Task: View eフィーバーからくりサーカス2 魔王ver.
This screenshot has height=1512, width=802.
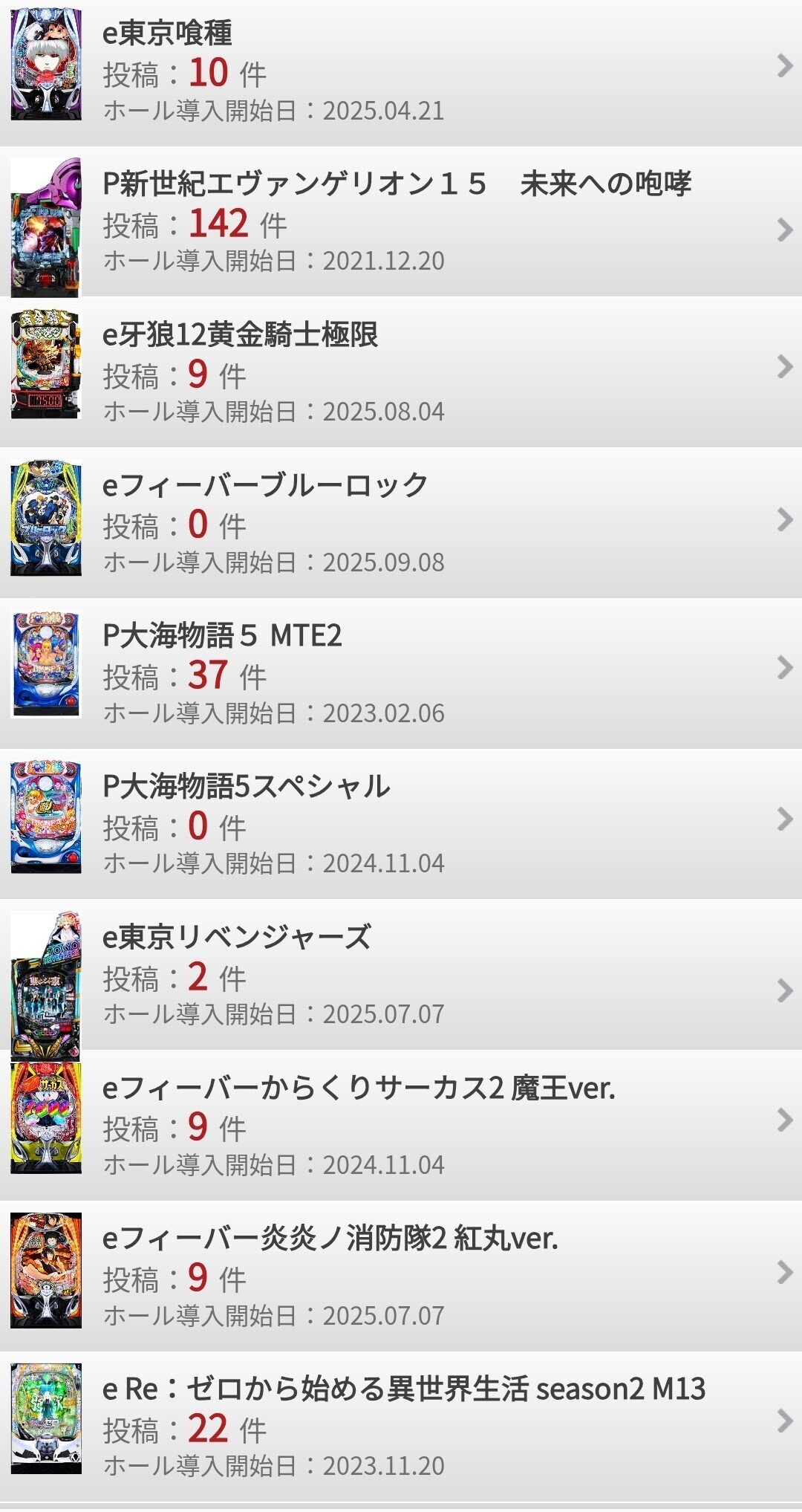Action: click(401, 1125)
